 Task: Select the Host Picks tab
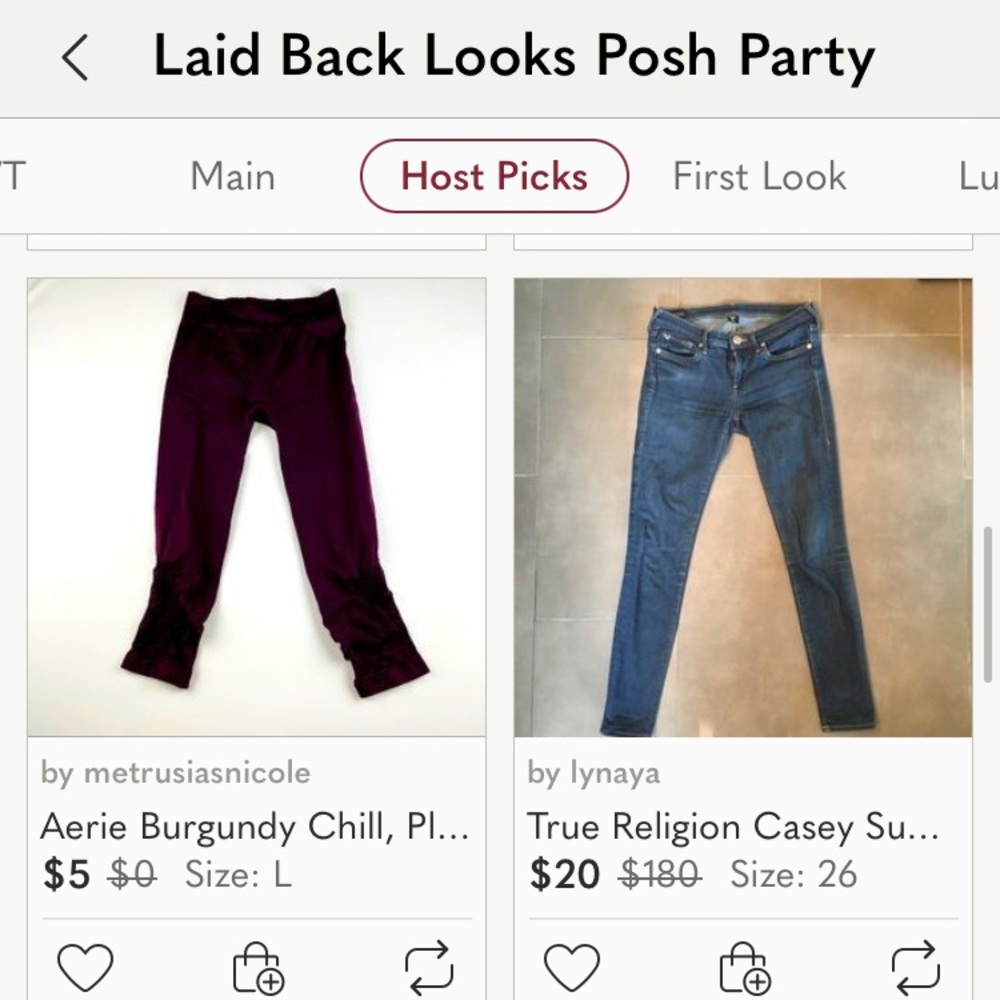click(x=494, y=177)
